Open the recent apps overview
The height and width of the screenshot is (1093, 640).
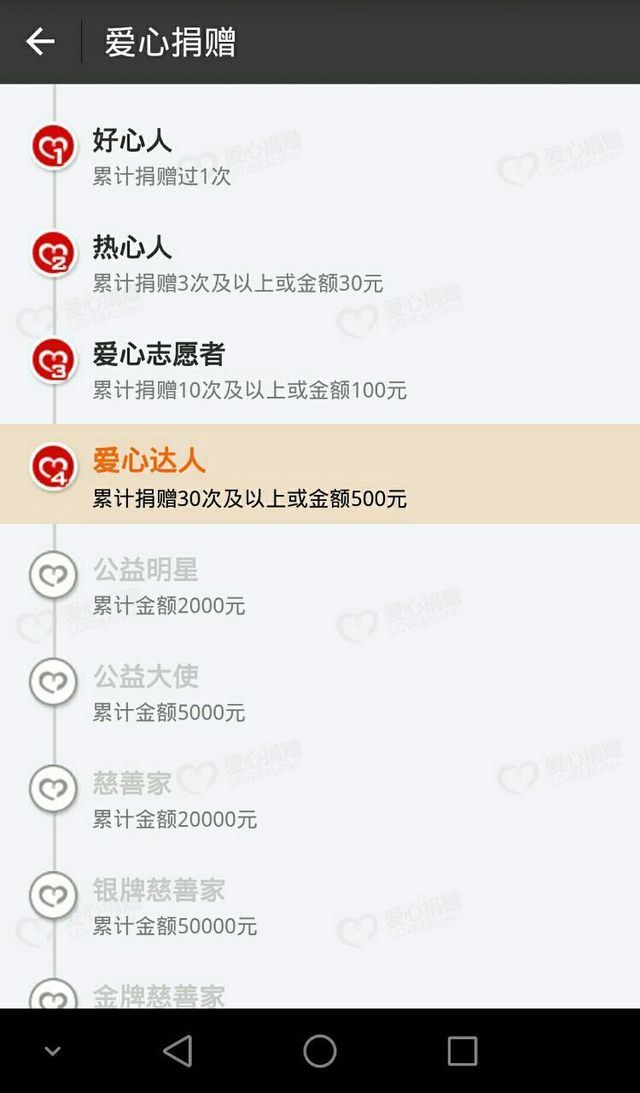coord(462,1050)
